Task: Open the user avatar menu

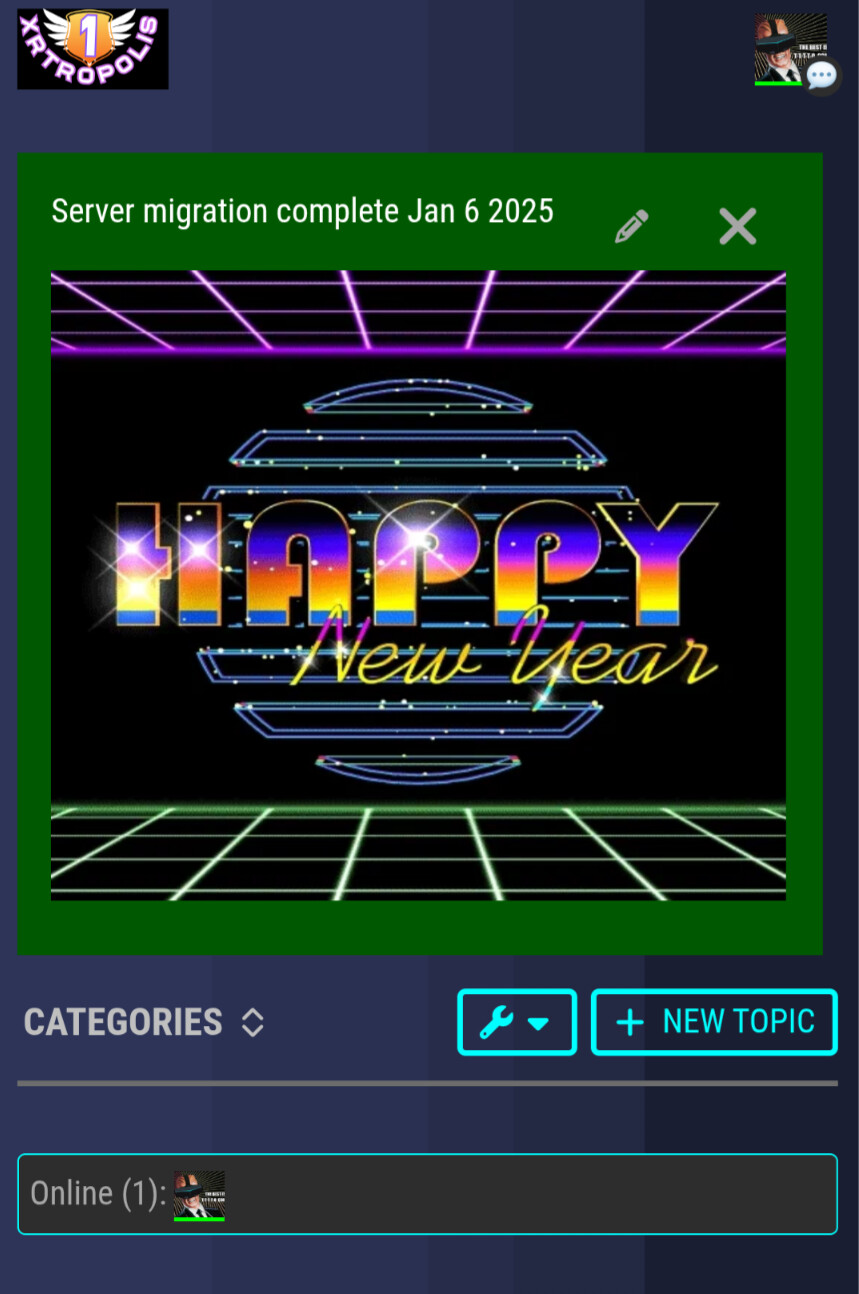Action: tap(789, 48)
